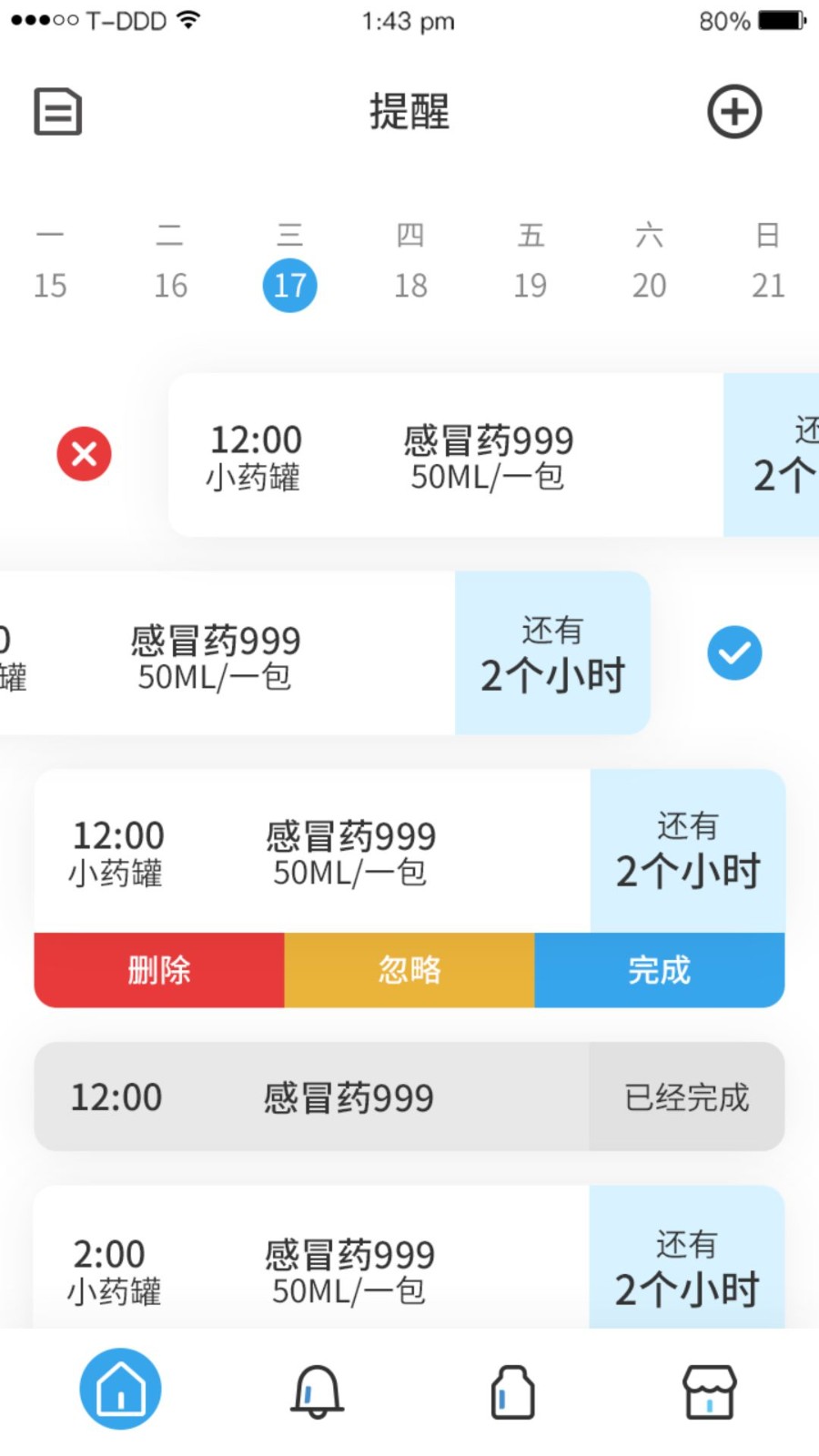Select date 17 on the calendar strip
The height and width of the screenshot is (1456, 819).
pyautogui.click(x=289, y=285)
